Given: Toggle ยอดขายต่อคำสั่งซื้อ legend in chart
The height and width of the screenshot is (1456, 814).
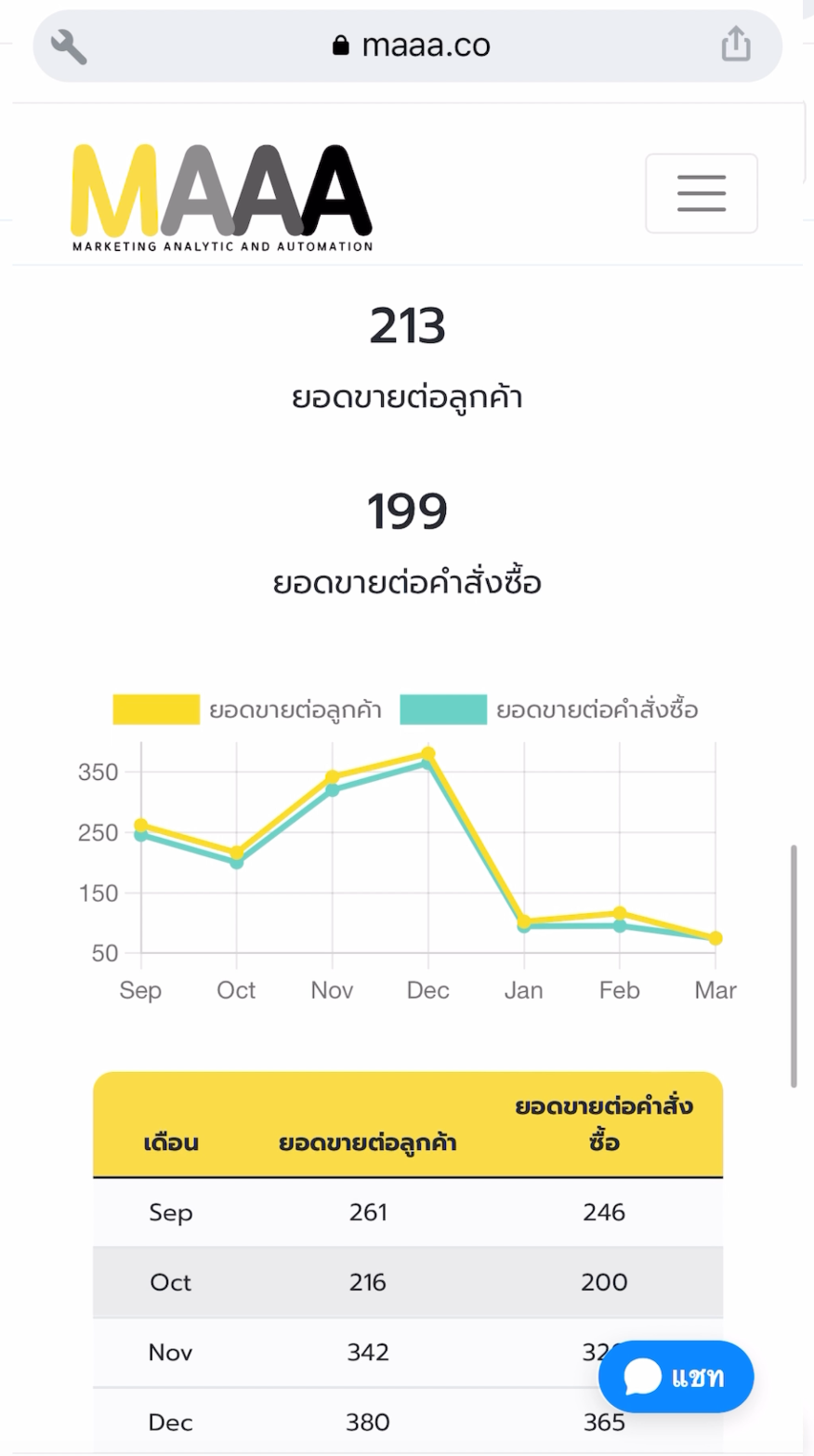Looking at the screenshot, I should pyautogui.click(x=549, y=709).
